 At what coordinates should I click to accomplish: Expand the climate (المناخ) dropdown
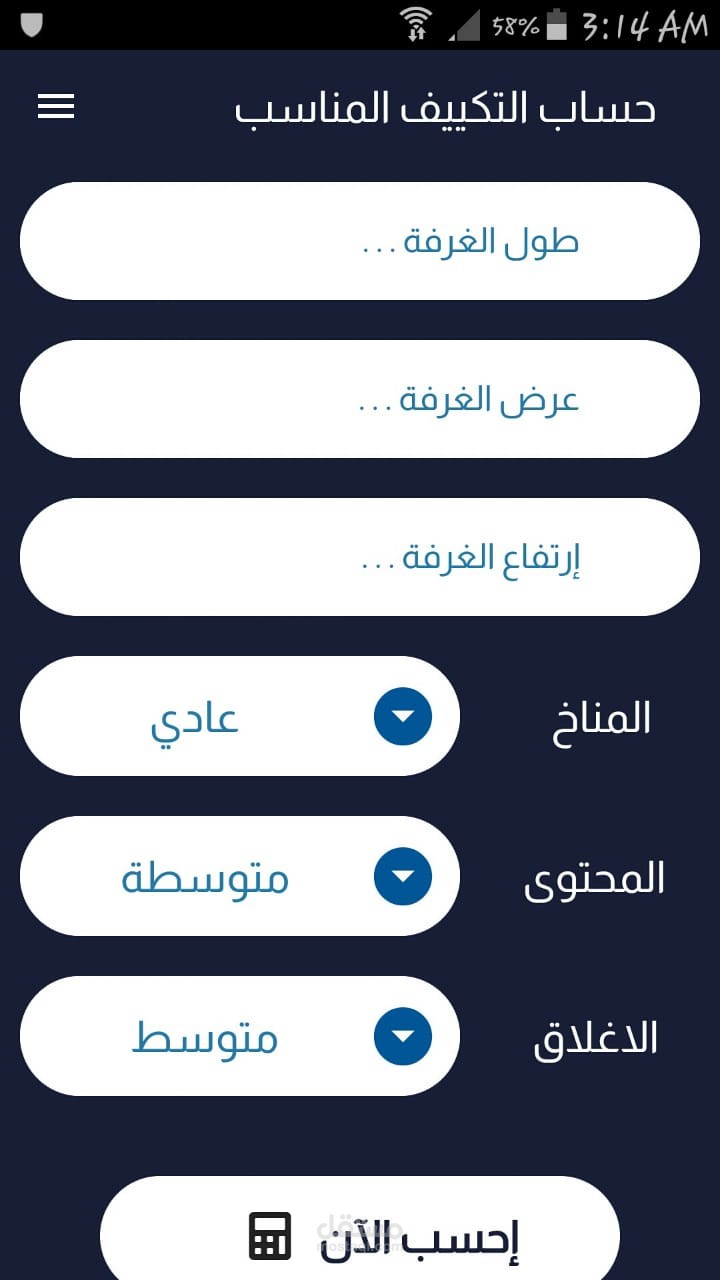[x=240, y=716]
